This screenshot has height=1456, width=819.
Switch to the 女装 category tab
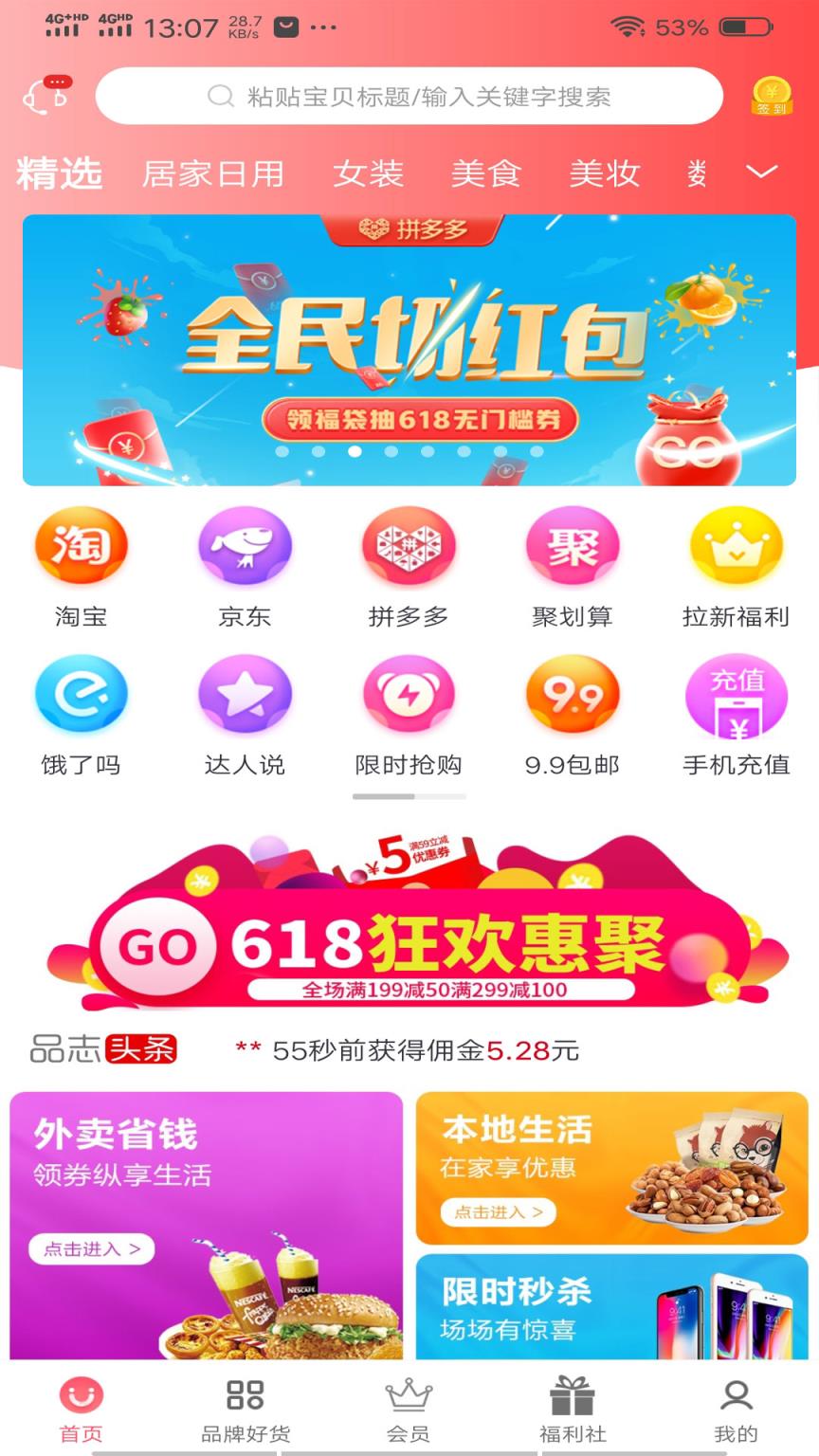point(369,173)
